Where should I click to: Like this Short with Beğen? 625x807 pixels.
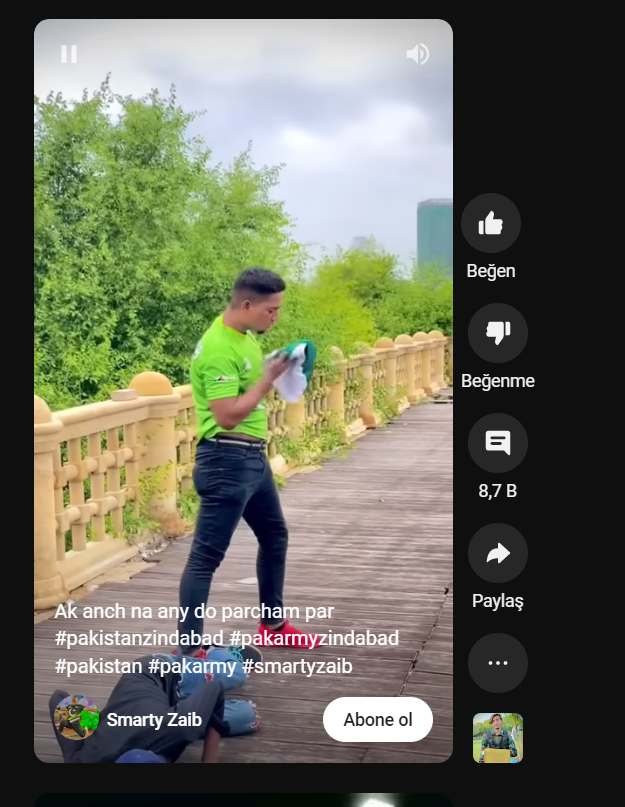coord(490,223)
